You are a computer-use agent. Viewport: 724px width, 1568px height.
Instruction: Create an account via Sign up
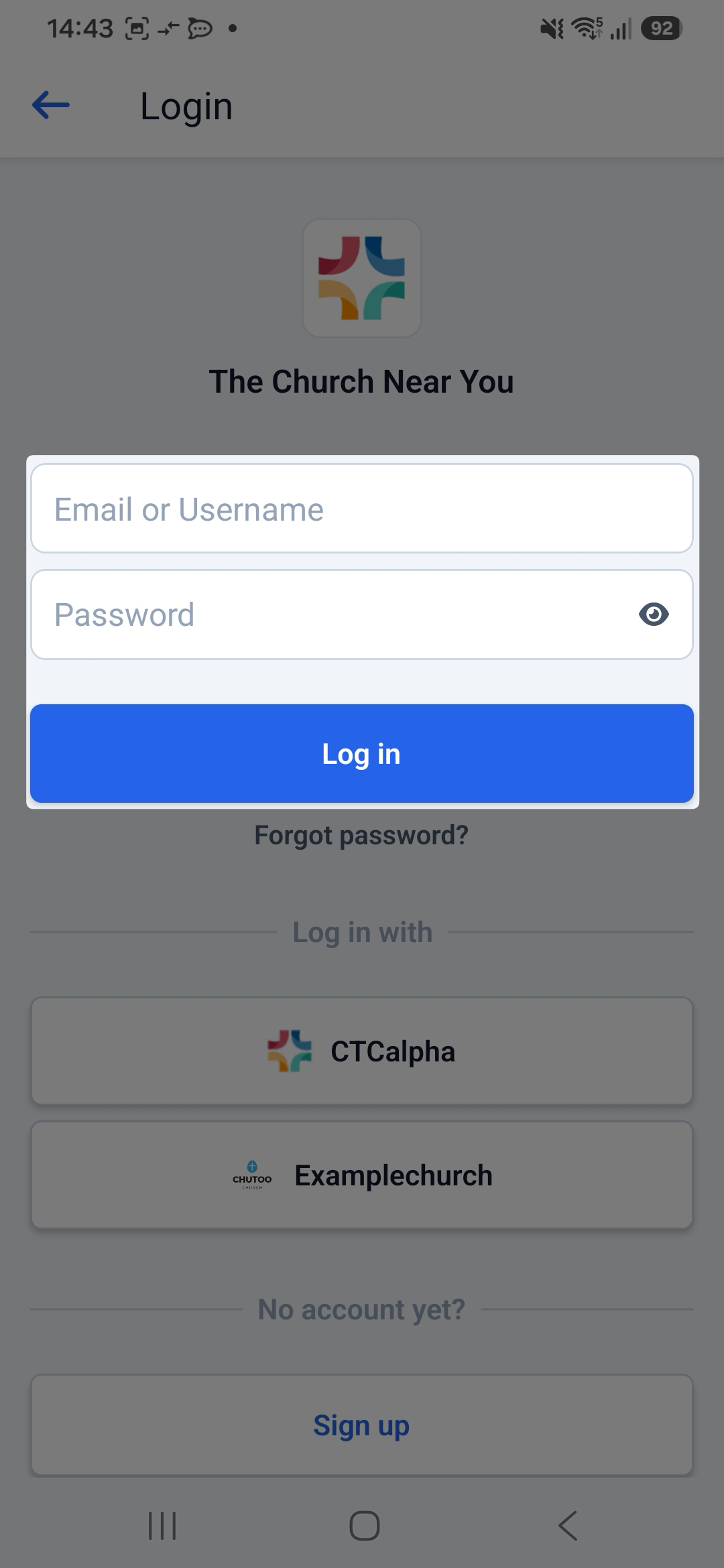(362, 1425)
